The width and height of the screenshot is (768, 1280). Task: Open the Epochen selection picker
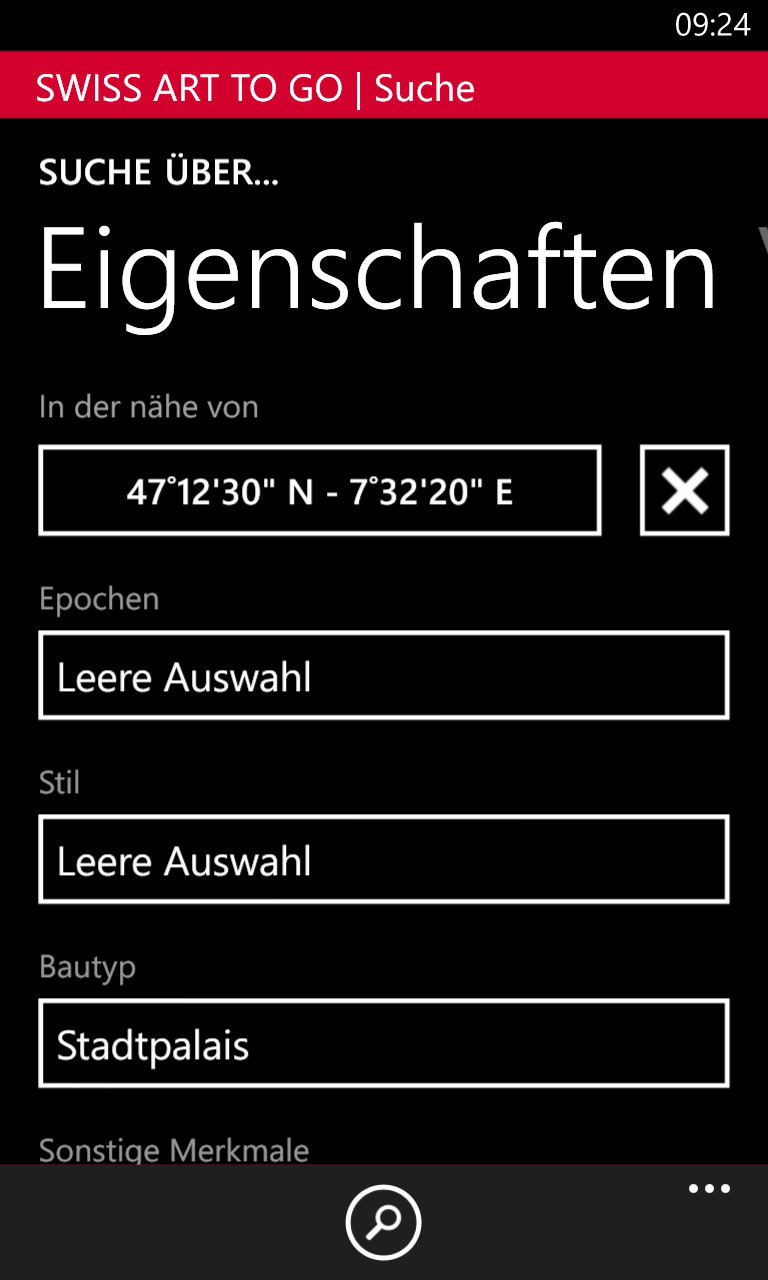point(384,676)
